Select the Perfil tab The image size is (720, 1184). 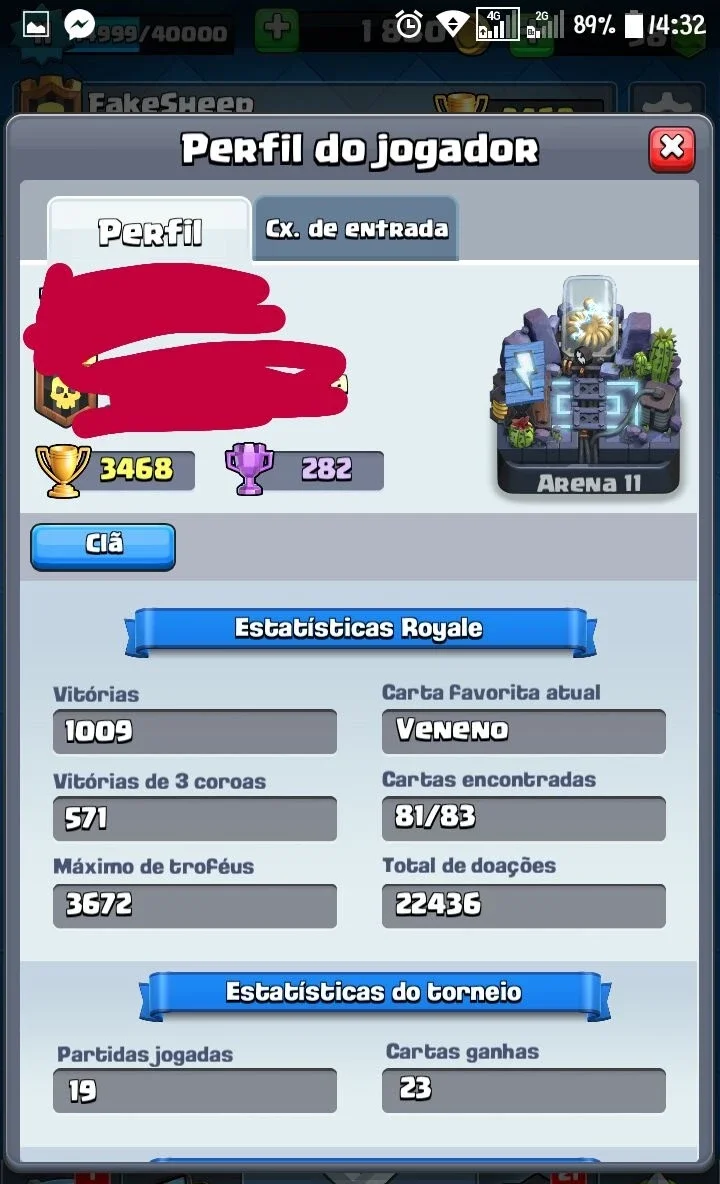(x=149, y=230)
